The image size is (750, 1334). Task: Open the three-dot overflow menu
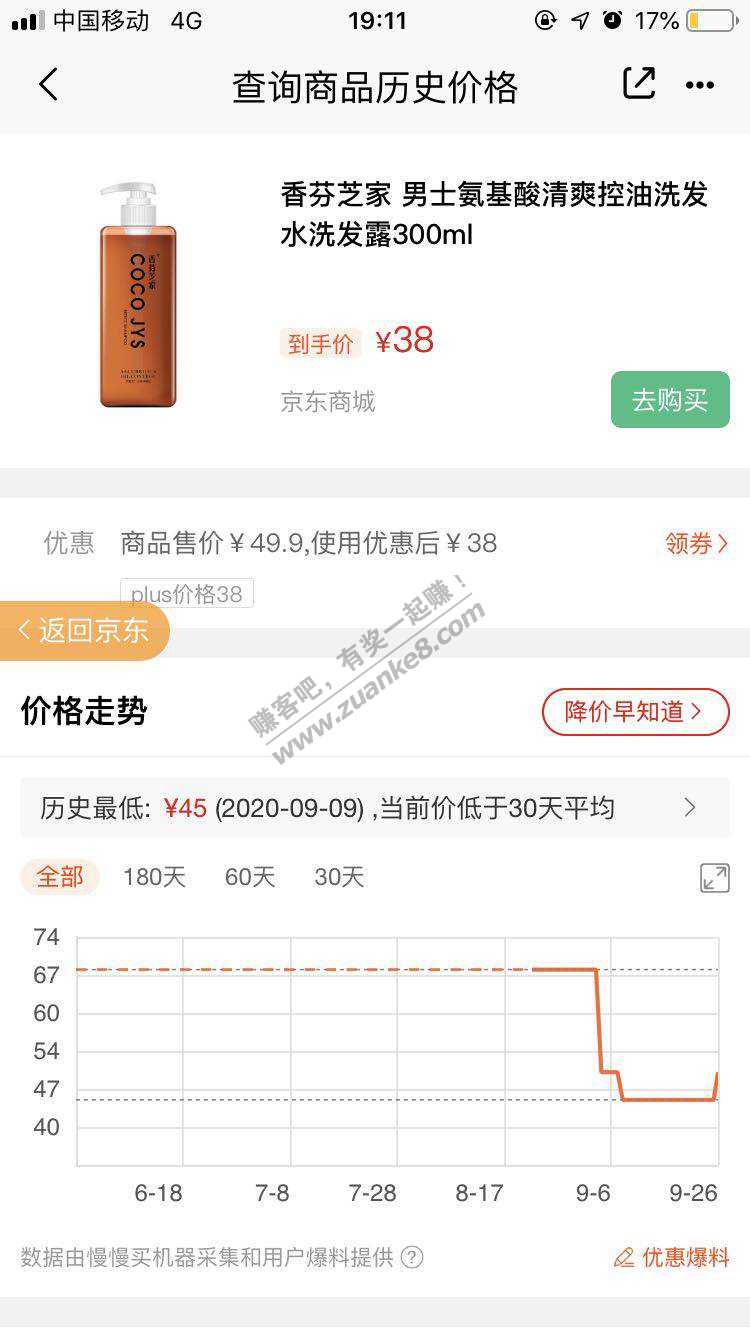click(700, 85)
